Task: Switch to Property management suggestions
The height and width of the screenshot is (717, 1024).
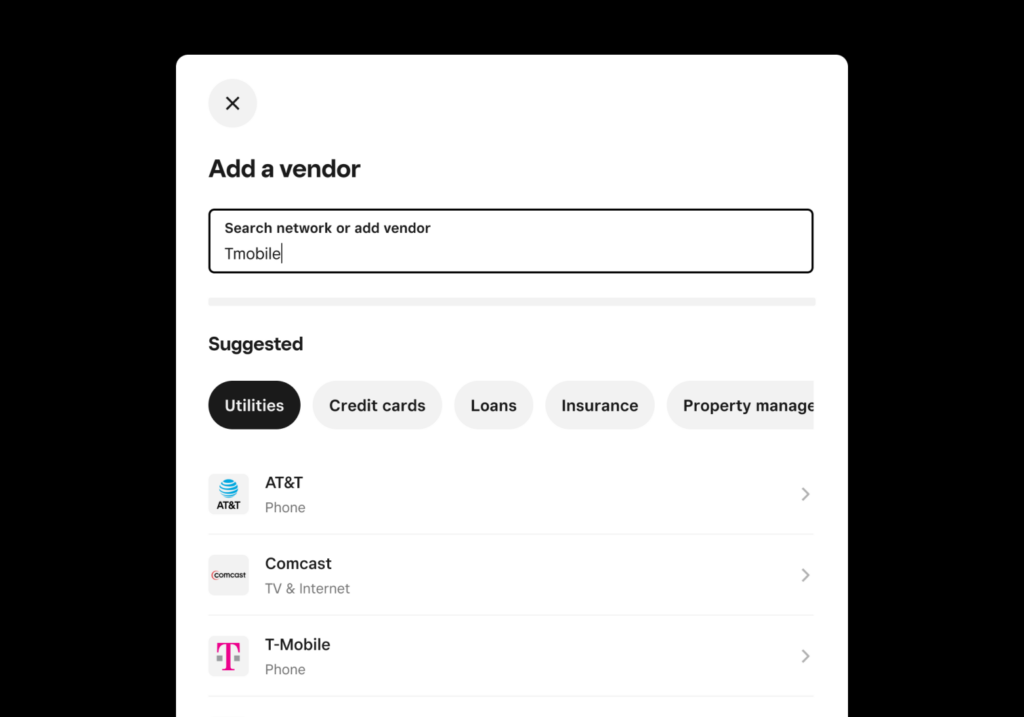Action: tap(745, 405)
